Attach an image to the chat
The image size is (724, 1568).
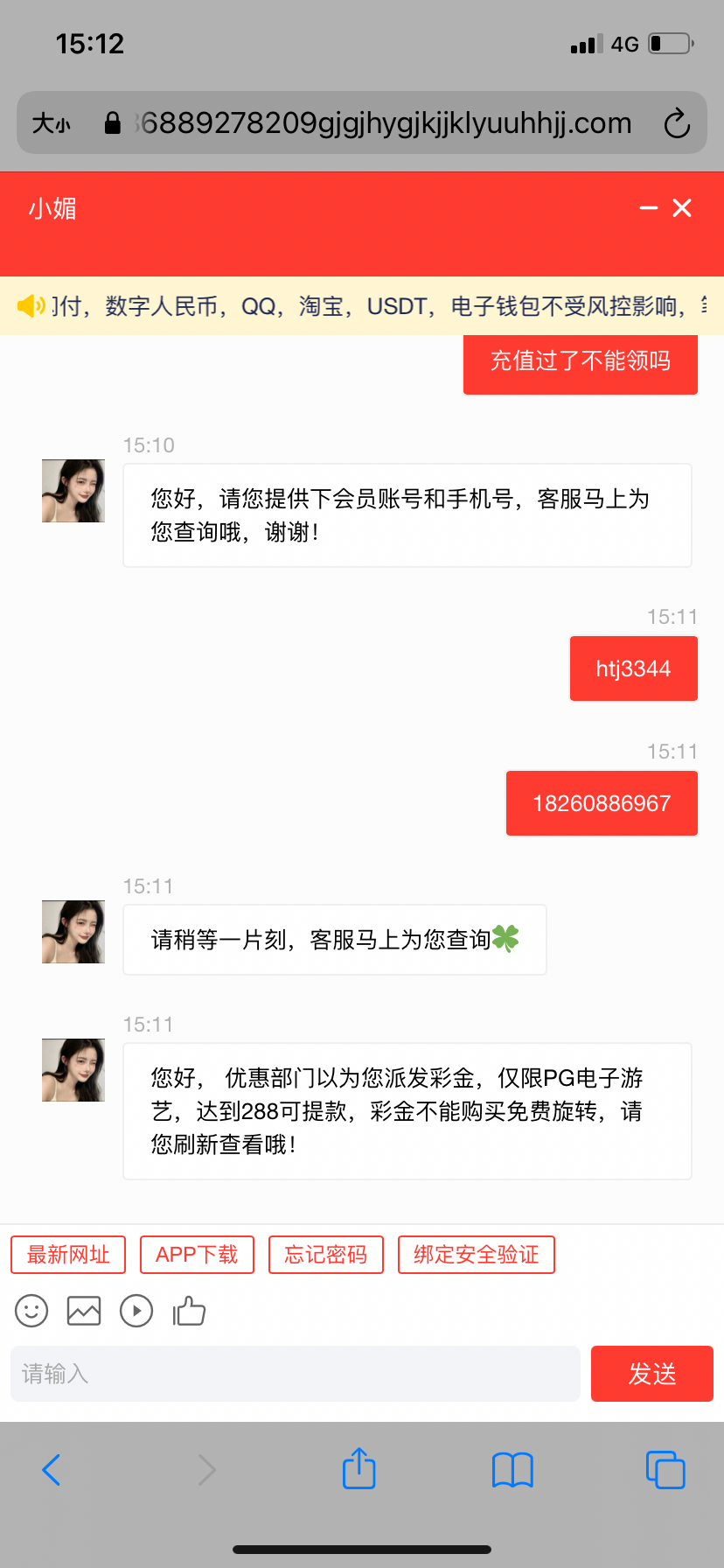84,1311
